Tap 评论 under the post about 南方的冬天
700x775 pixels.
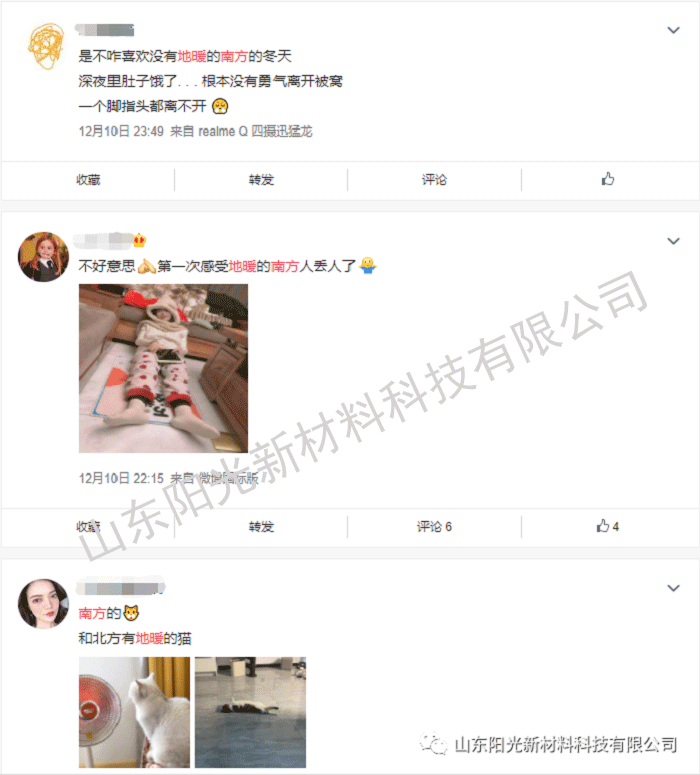[434, 180]
